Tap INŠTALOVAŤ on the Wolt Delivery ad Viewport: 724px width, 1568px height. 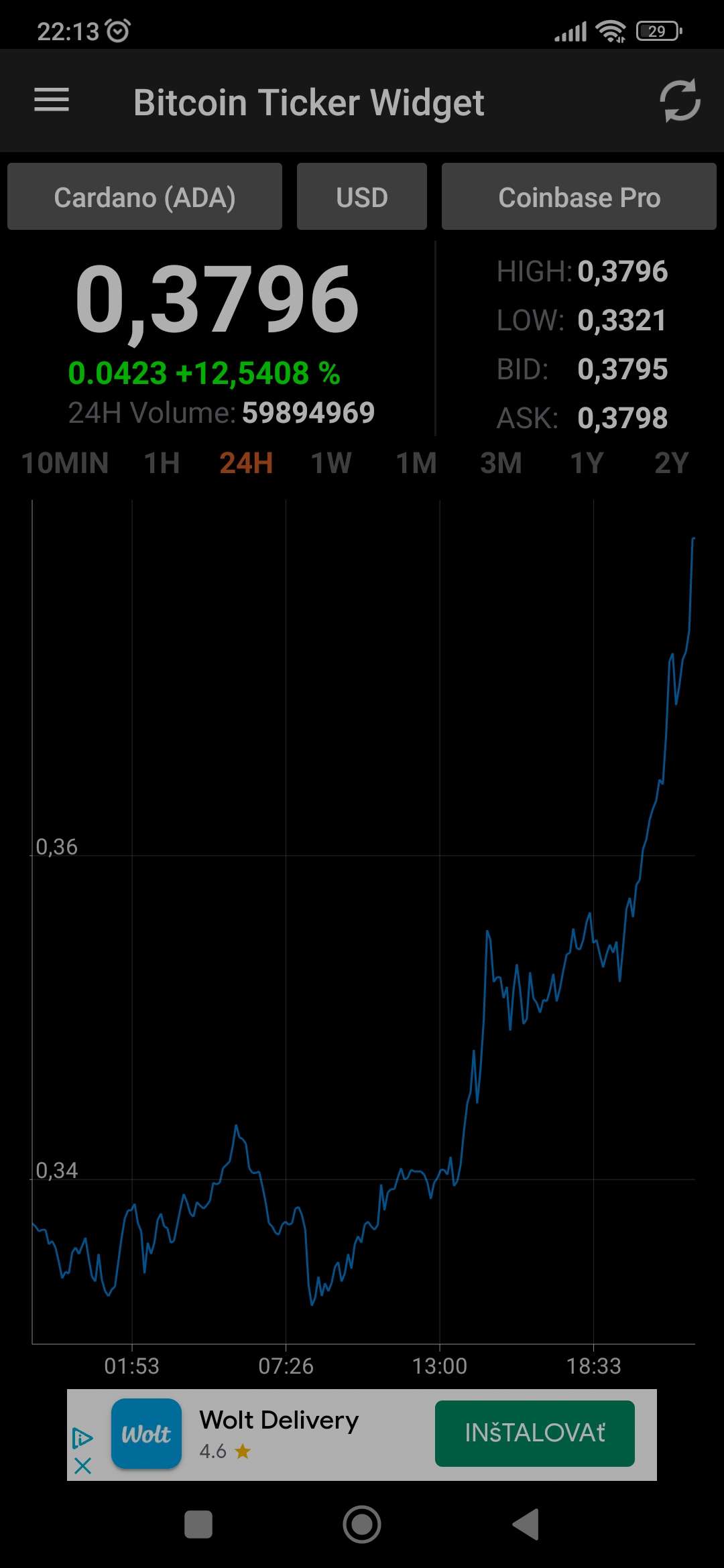tap(534, 1433)
